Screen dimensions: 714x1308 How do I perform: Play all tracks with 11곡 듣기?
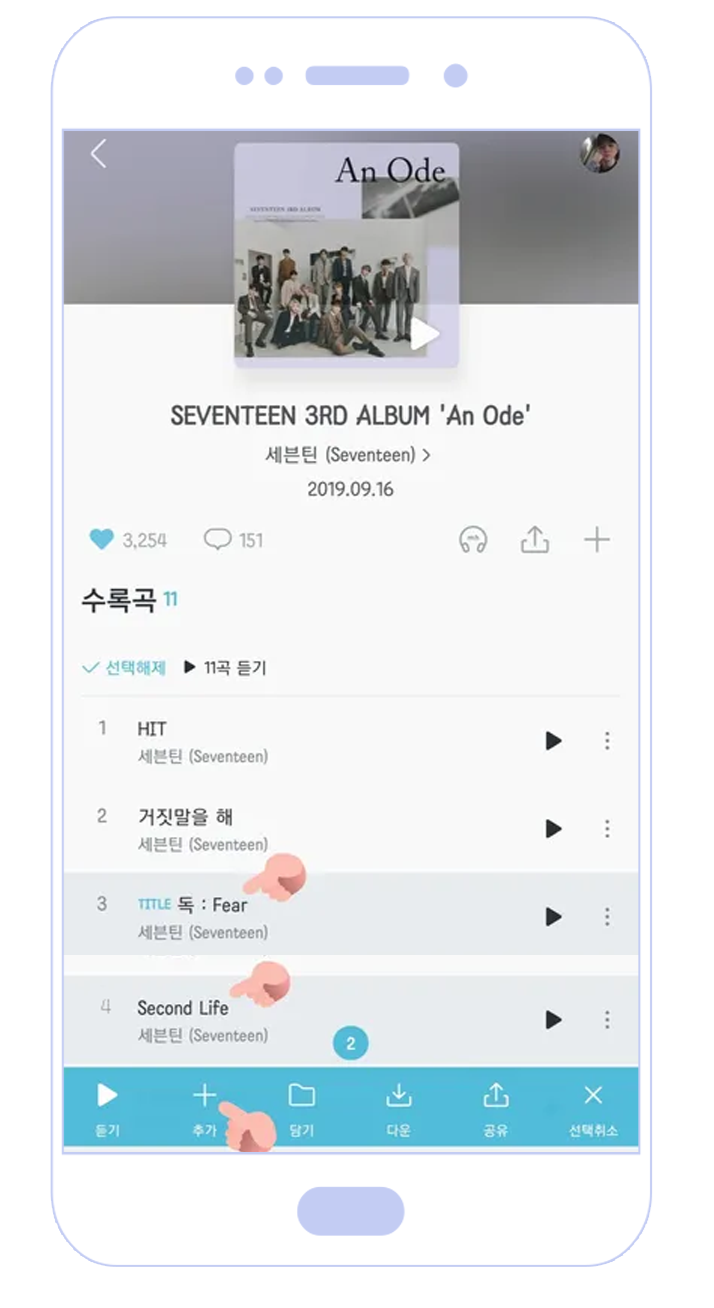(x=226, y=667)
